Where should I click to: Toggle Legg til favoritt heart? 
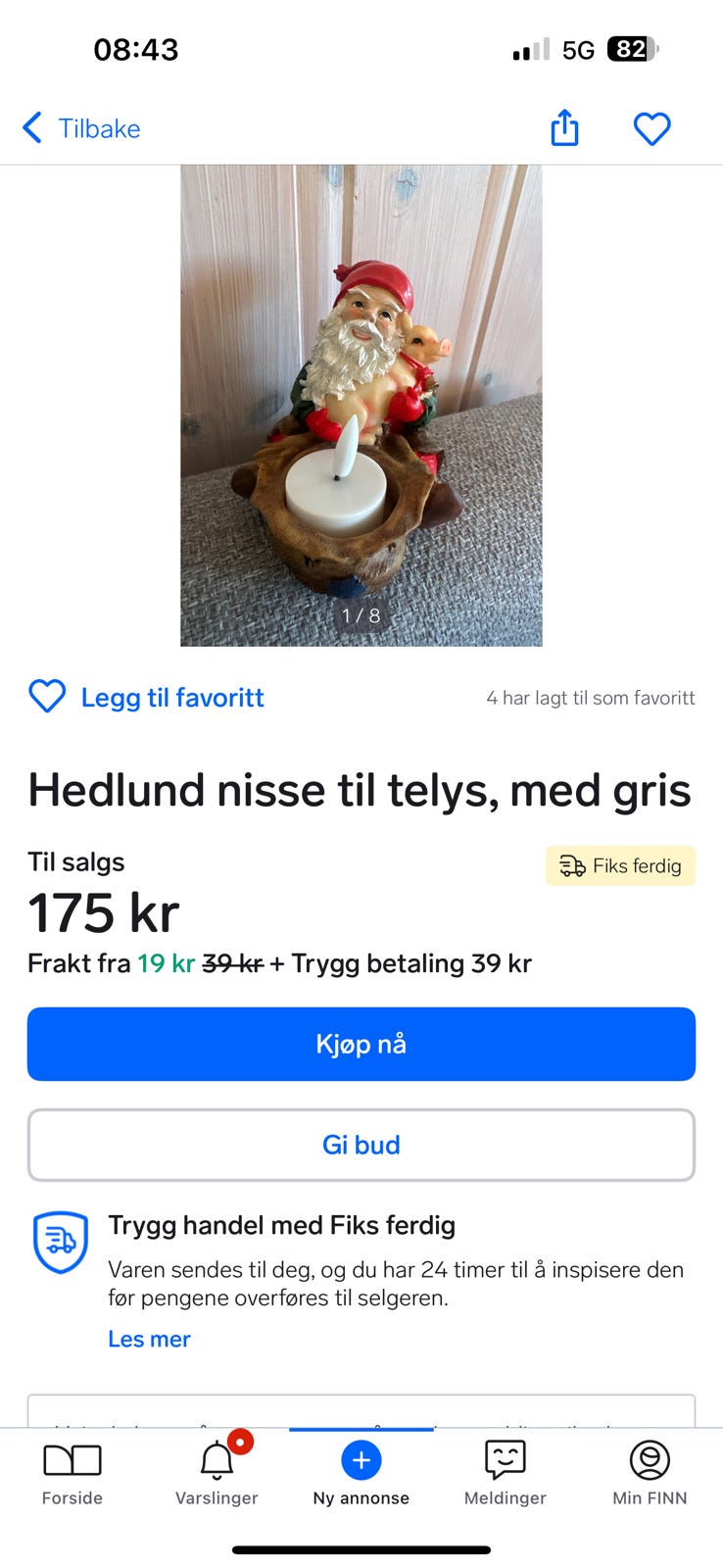point(46,697)
